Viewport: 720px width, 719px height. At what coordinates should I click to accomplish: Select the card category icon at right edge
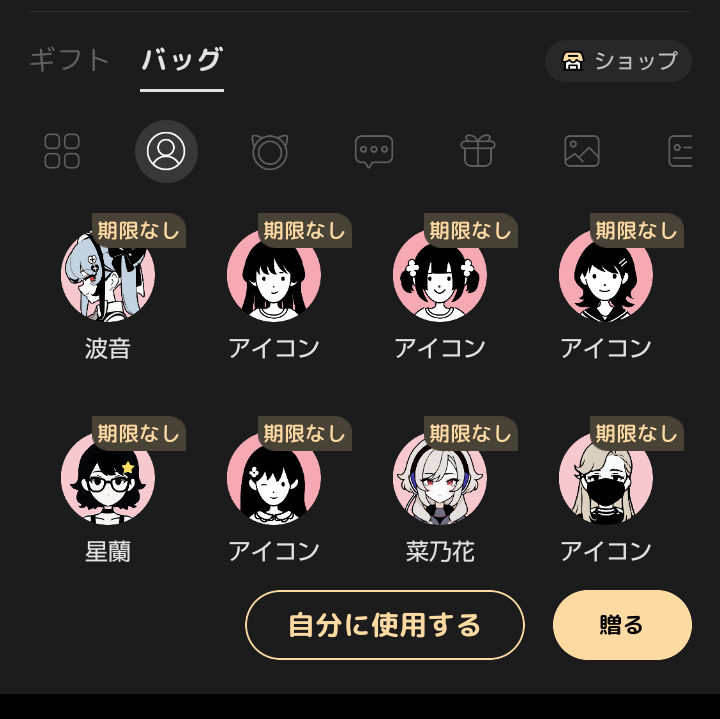tap(681, 151)
